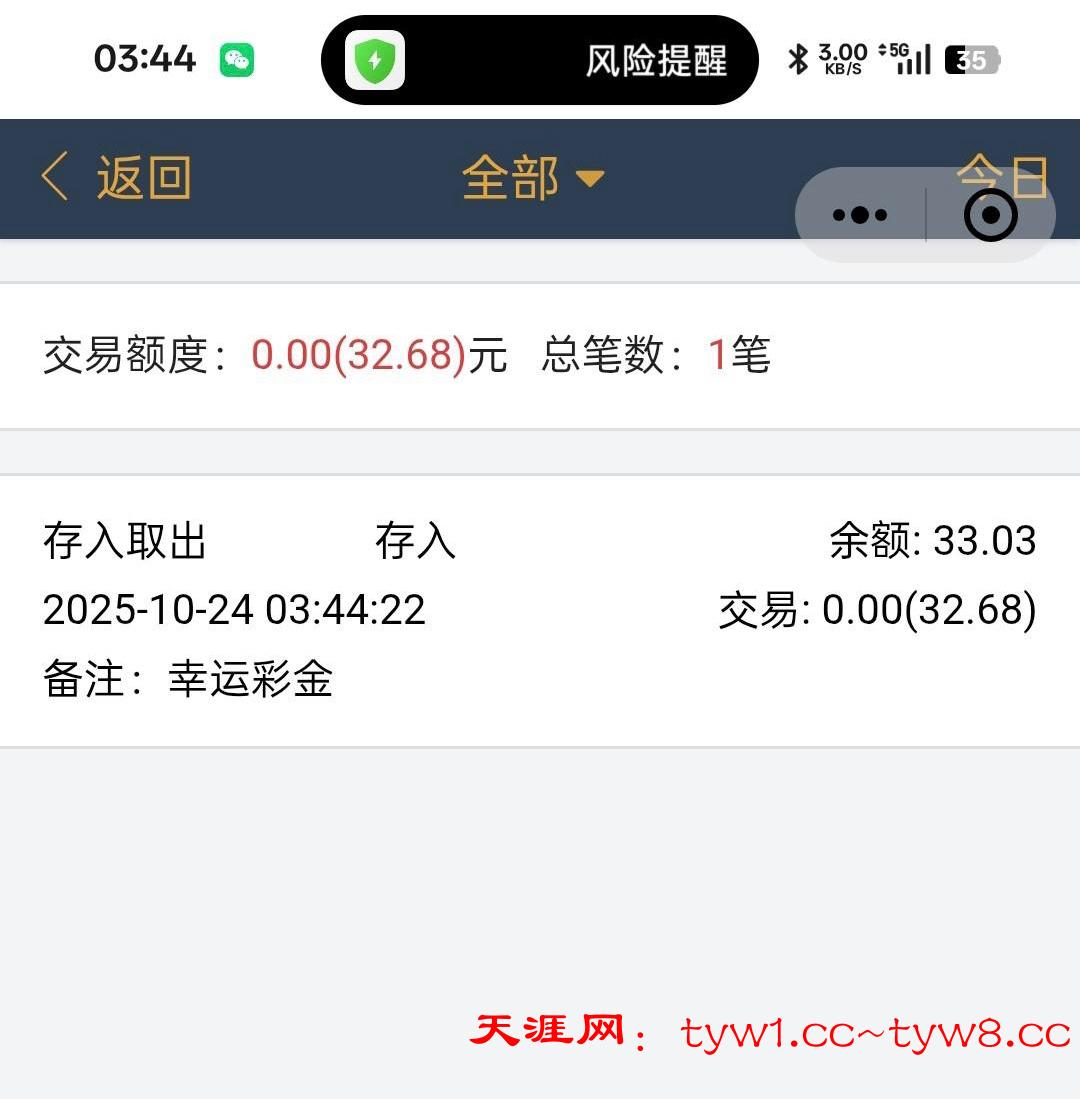Go back using the 返回 button
The width and height of the screenshot is (1080, 1099).
(x=116, y=178)
